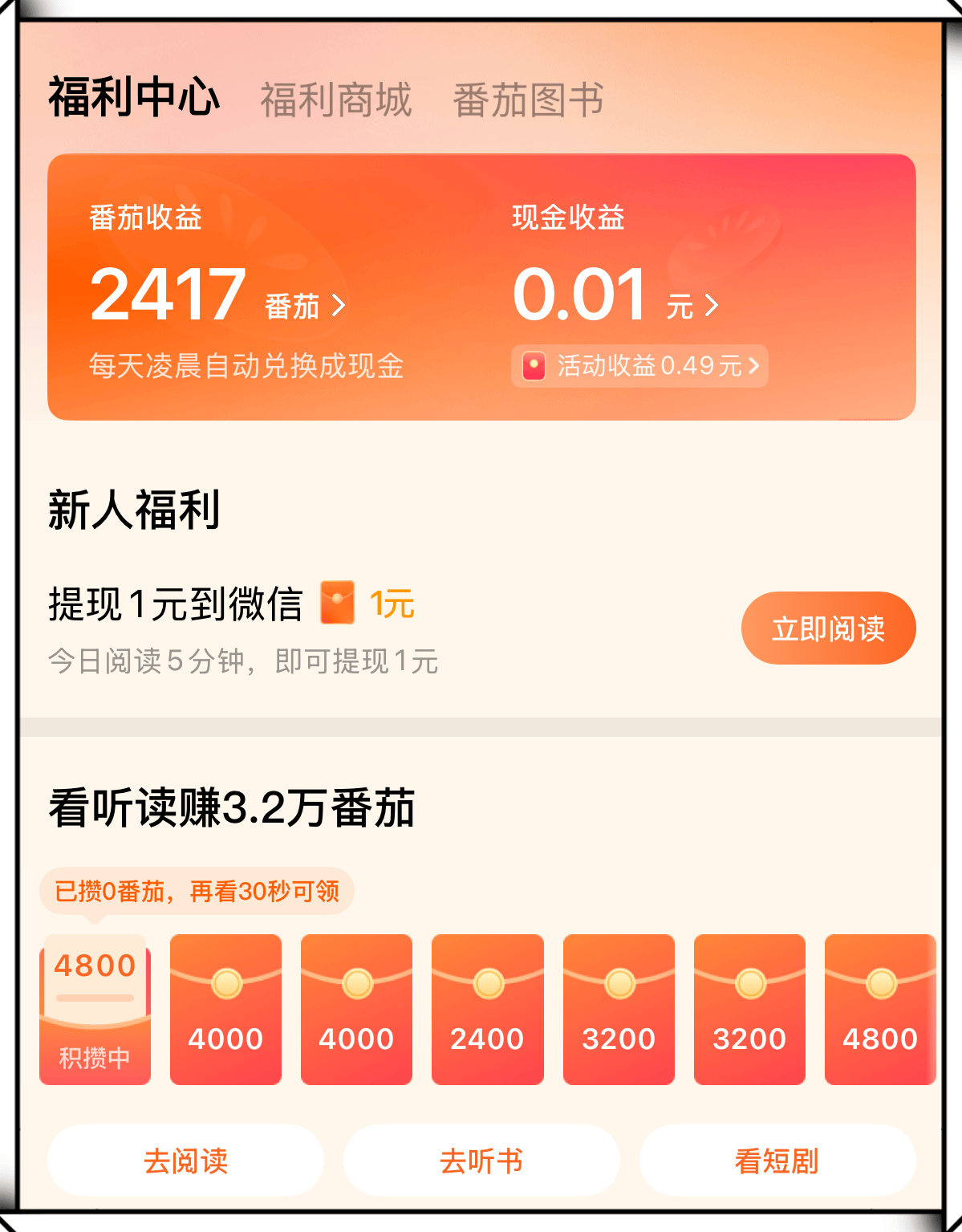
Task: Open the 积攒中 red packet
Action: [x=95, y=1010]
